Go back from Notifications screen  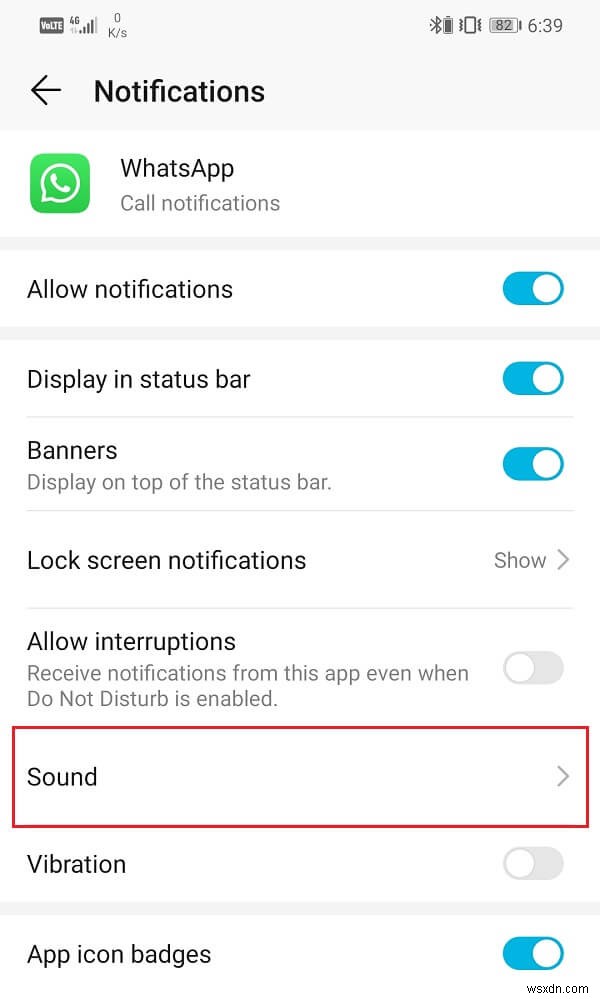[46, 91]
